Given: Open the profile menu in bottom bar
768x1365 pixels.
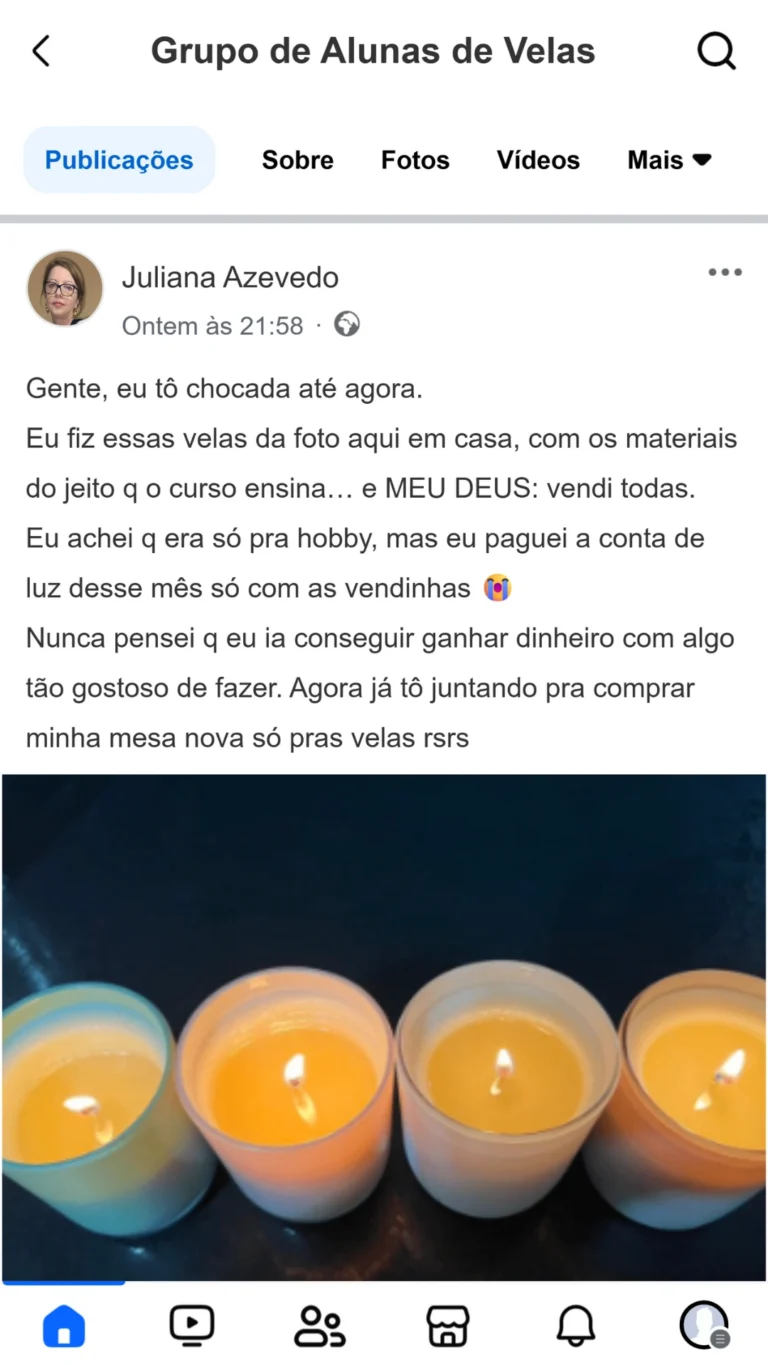Looking at the screenshot, I should [x=704, y=1326].
